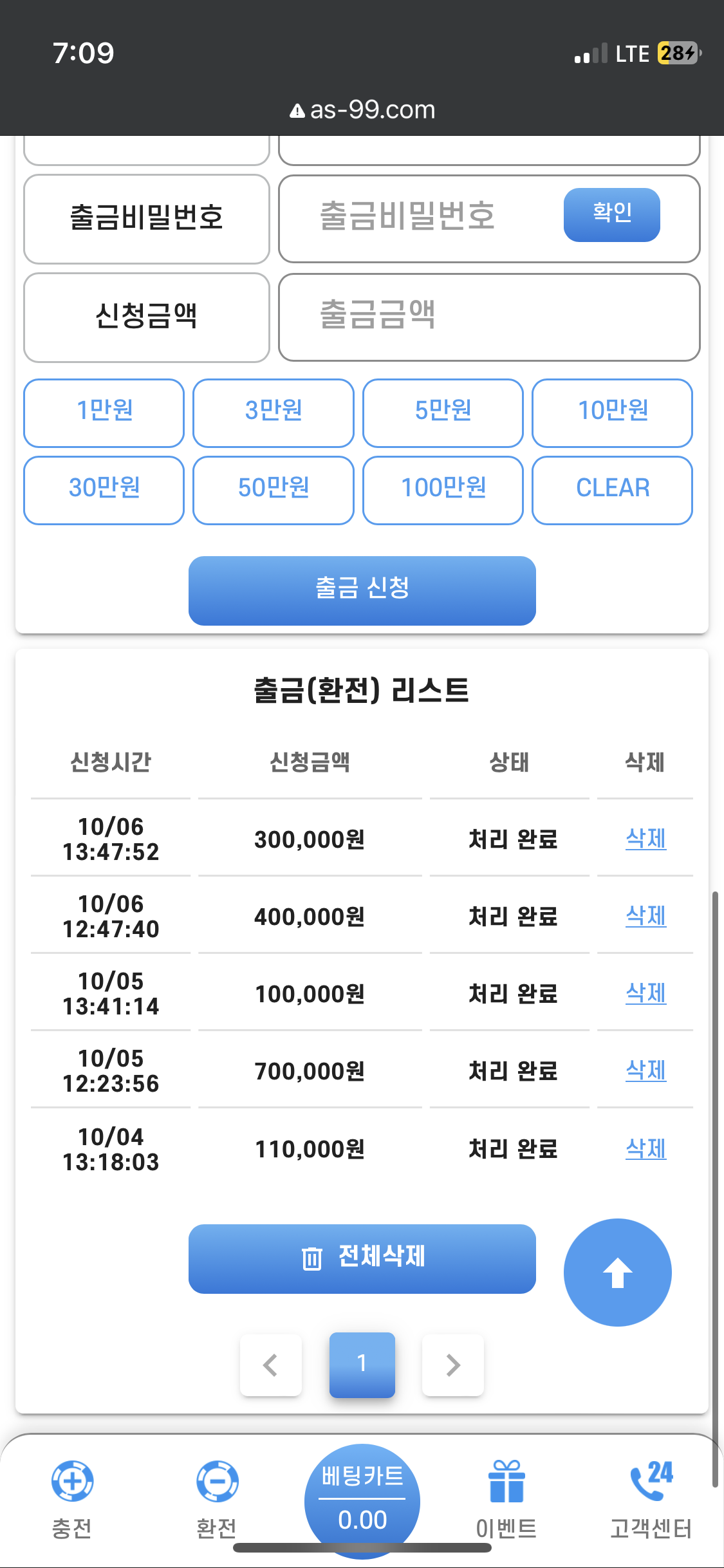Select the 10만원 amount chip

click(x=612, y=413)
